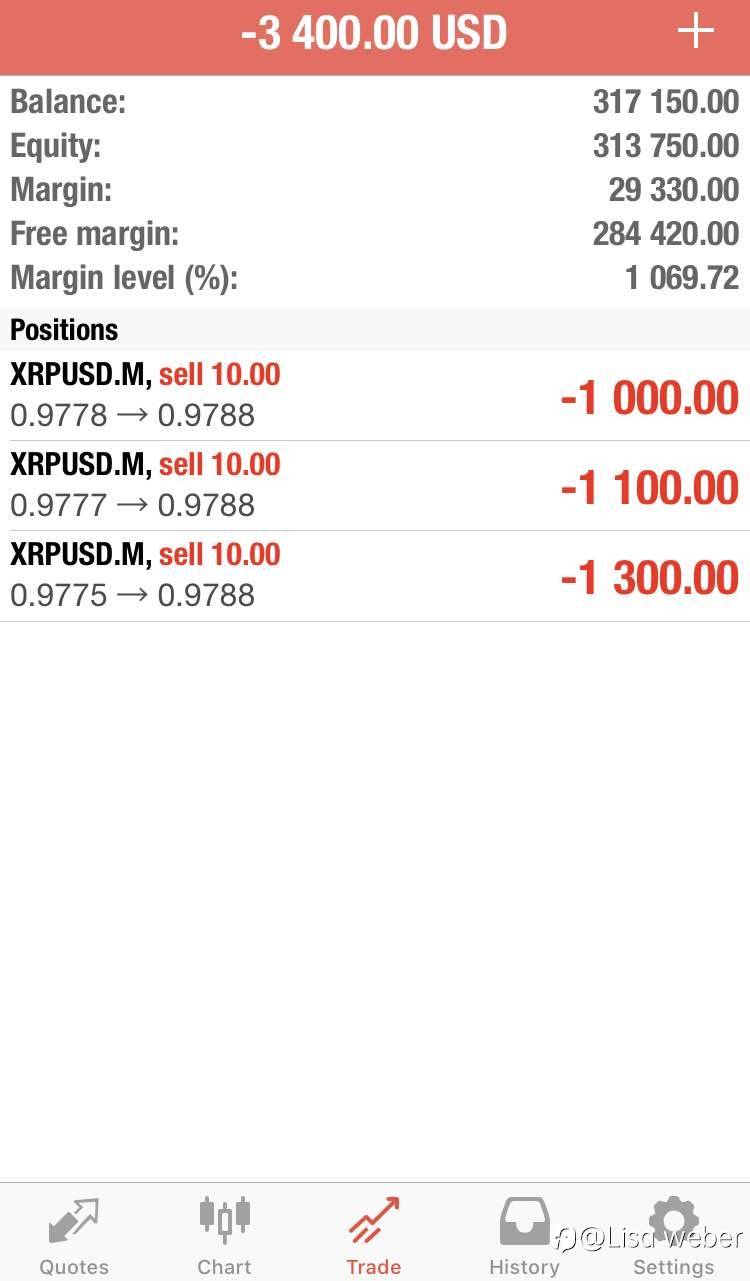View the position with -1 300.00 loss
Image resolution: width=750 pixels, height=1281 pixels.
(374, 576)
